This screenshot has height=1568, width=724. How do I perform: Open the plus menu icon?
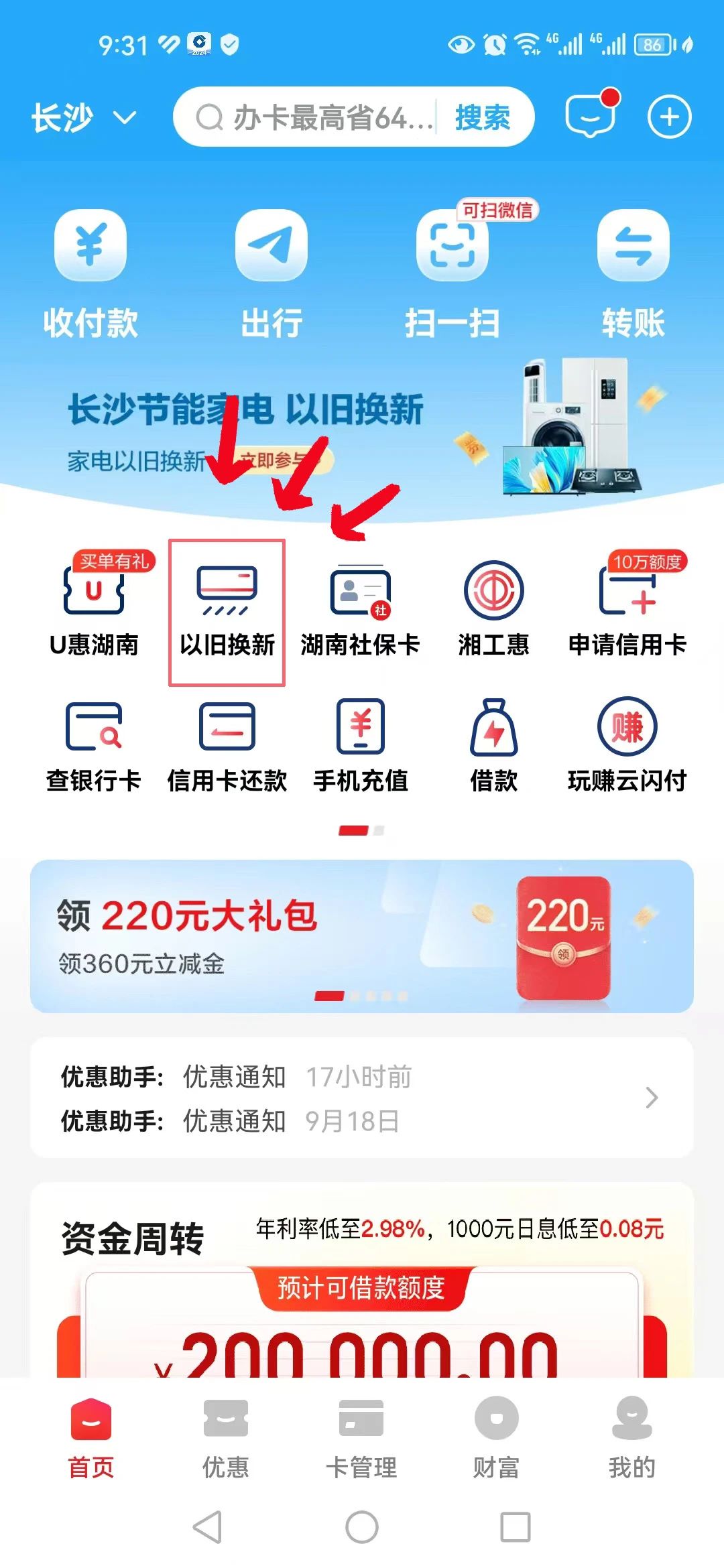[x=669, y=117]
